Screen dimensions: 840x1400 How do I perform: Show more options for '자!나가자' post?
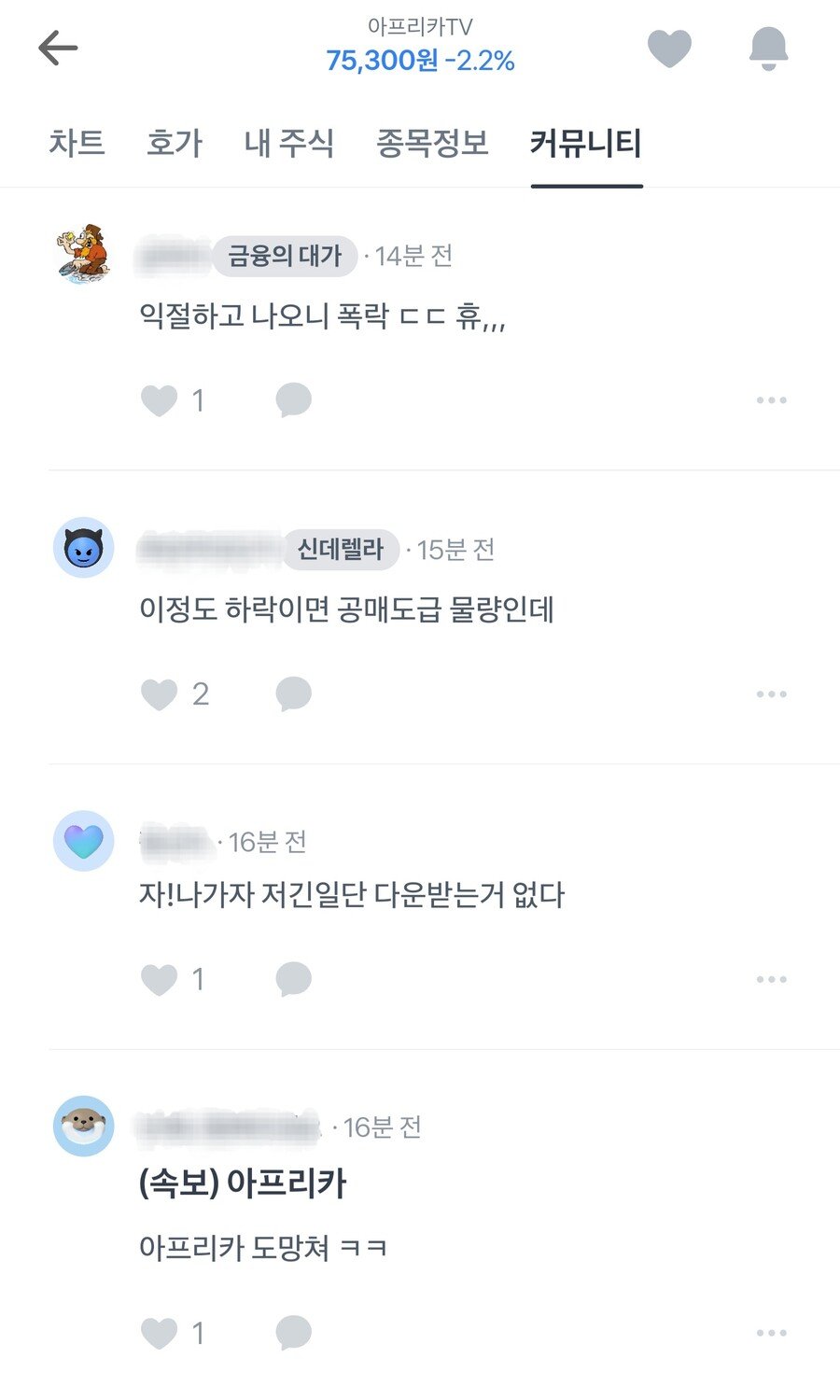coord(771,979)
